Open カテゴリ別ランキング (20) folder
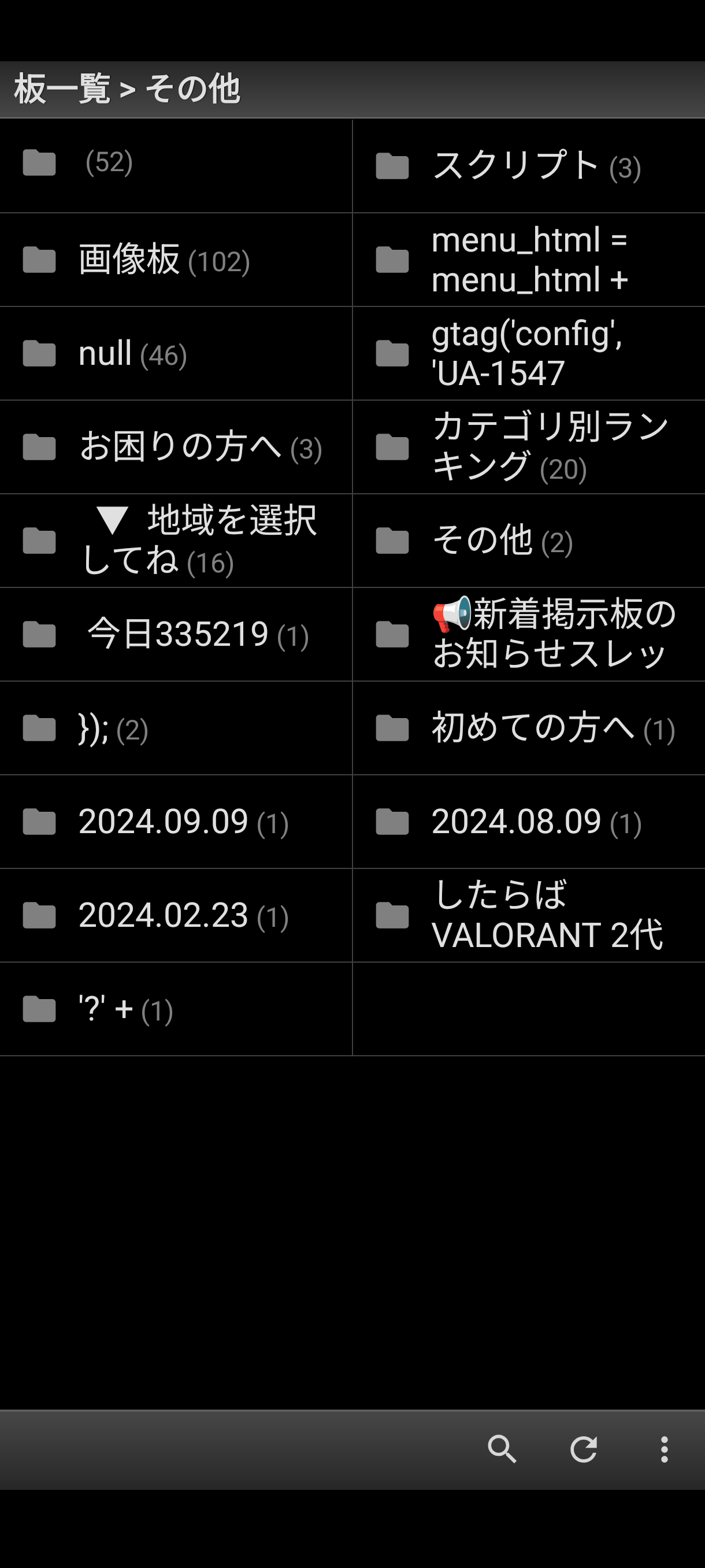This screenshot has height=1568, width=705. (x=529, y=448)
